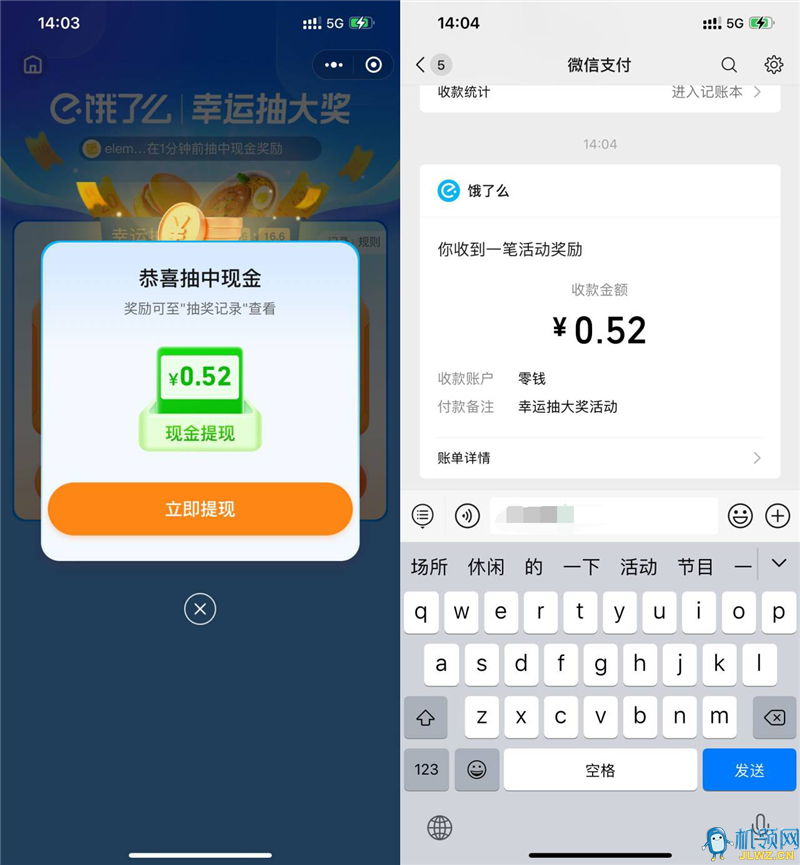
Task: Open the emoji sticker panel
Action: click(740, 516)
